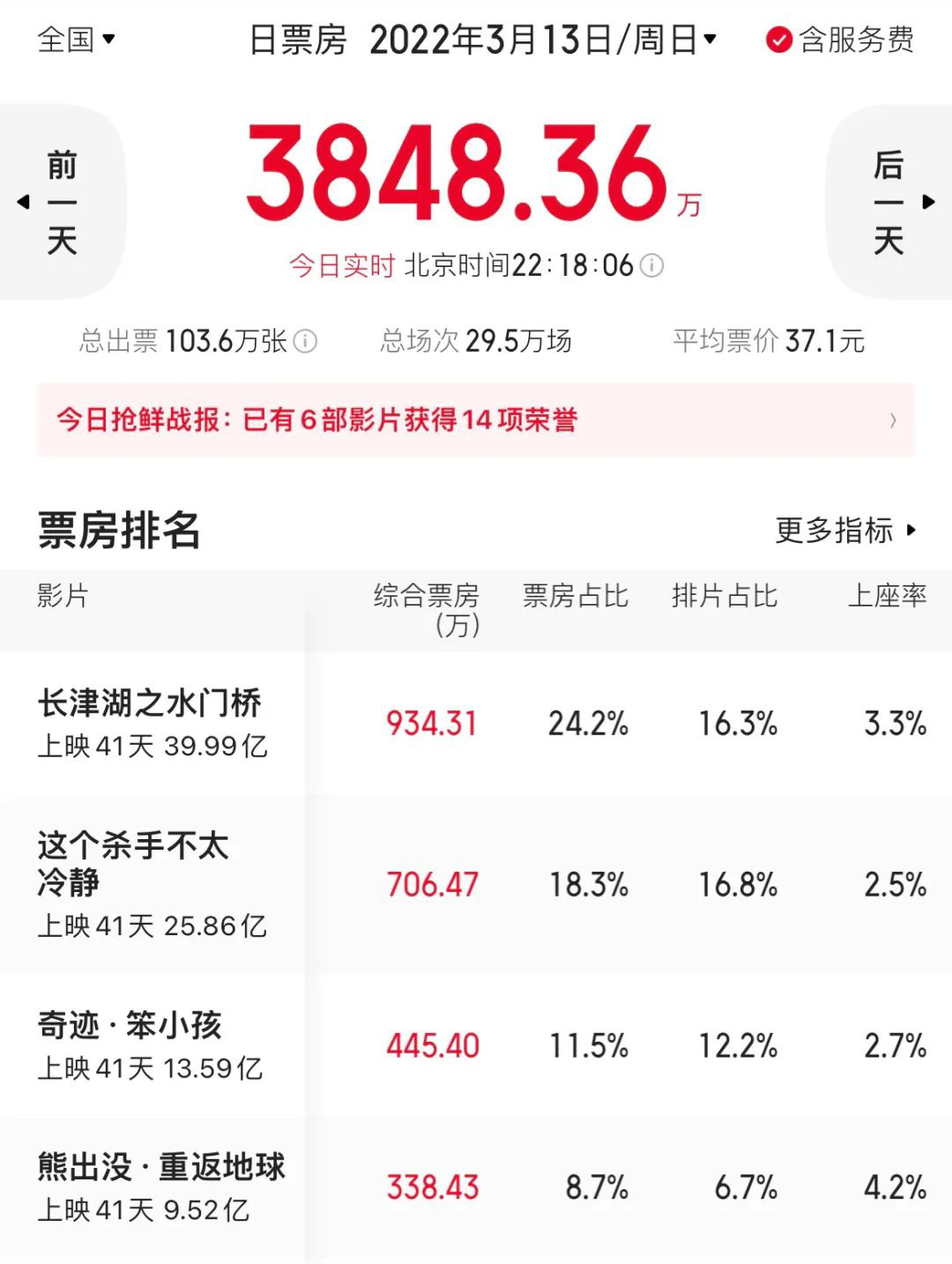Go to 前一天 box office
The height and width of the screenshot is (1264, 952).
tap(60, 203)
